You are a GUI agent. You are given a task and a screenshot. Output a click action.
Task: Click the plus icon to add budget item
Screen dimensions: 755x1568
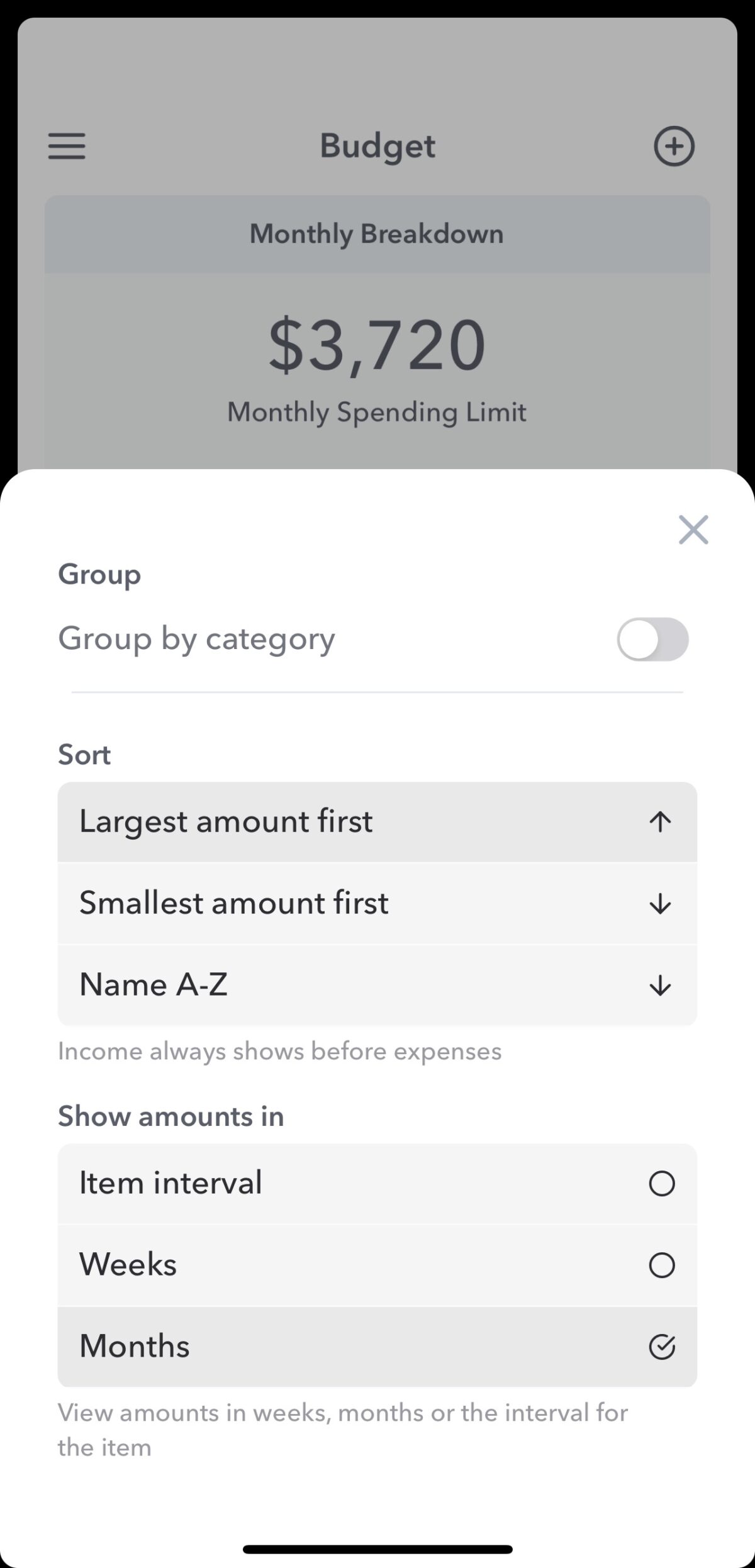[674, 146]
